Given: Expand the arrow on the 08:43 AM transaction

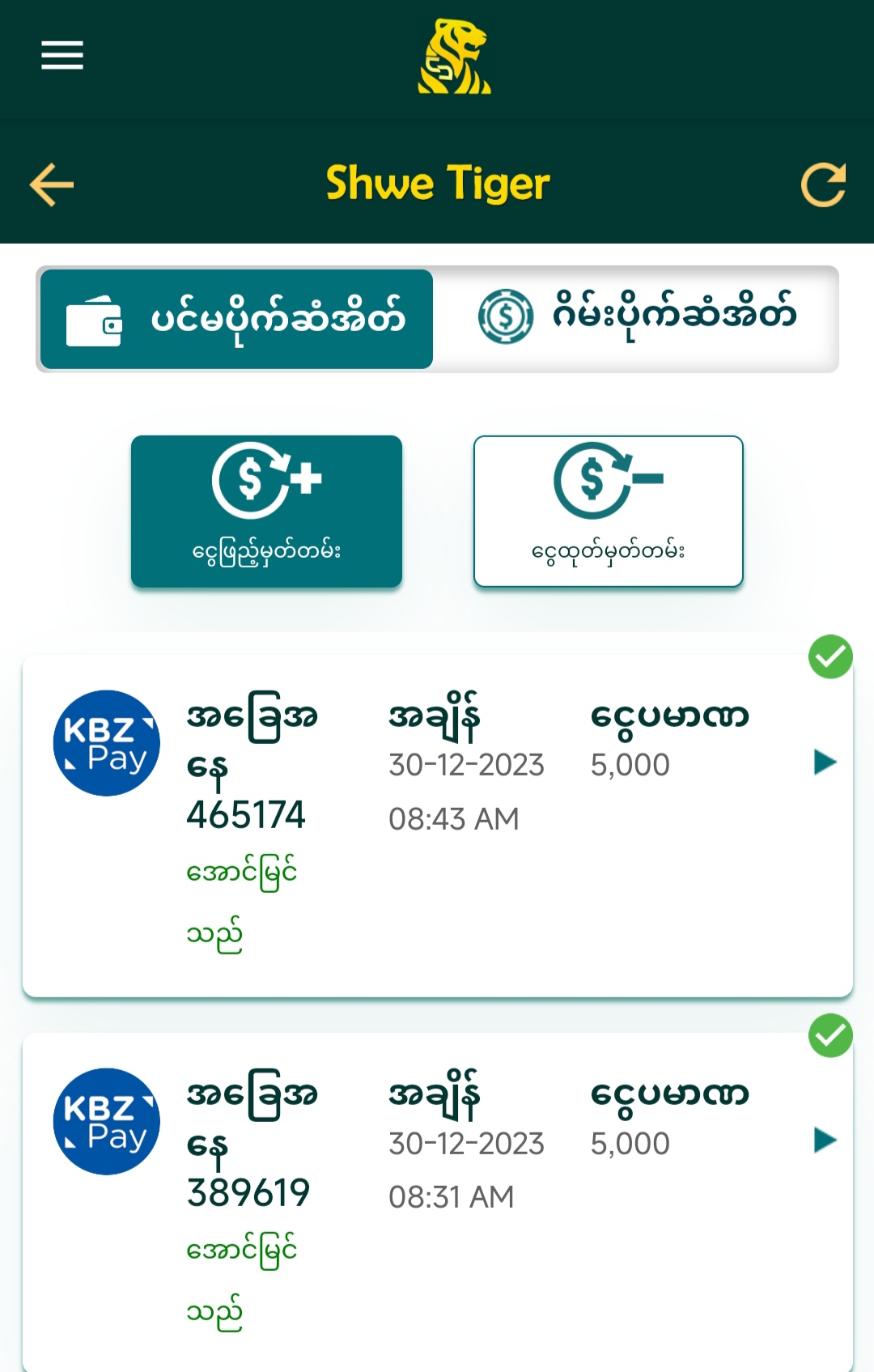Looking at the screenshot, I should tap(825, 762).
